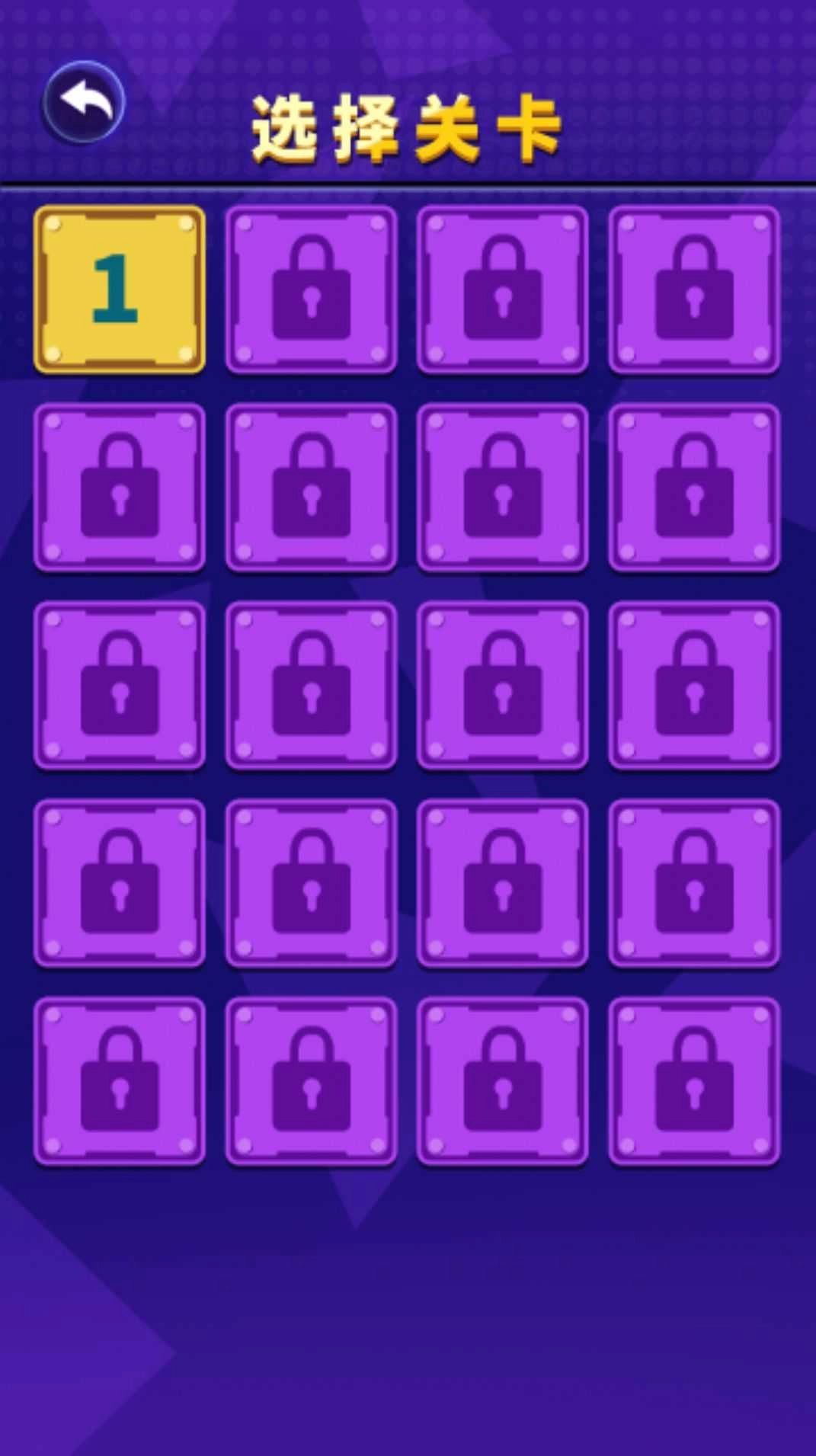Select level 1
The image size is (816, 1456).
pyautogui.click(x=120, y=290)
